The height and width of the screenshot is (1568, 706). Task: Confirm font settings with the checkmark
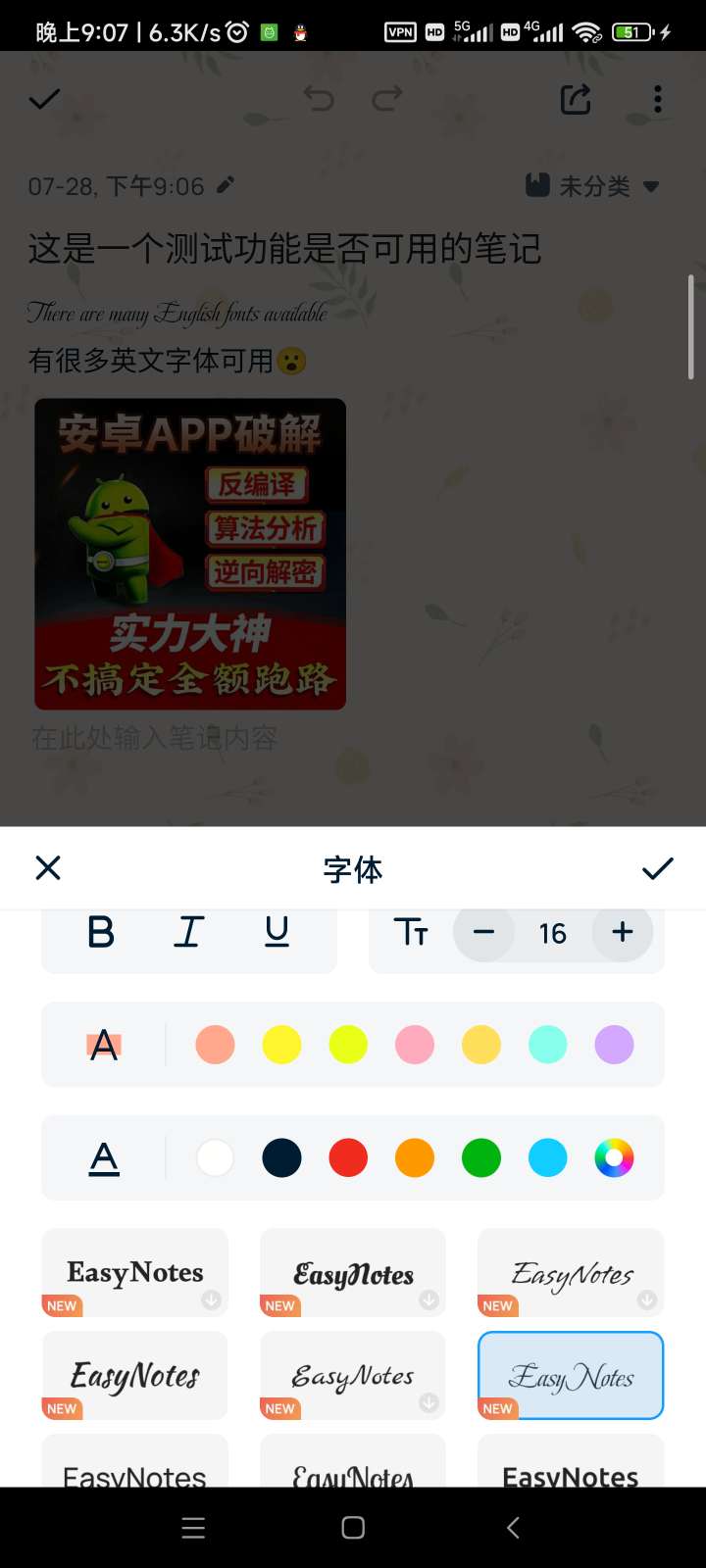coord(657,867)
